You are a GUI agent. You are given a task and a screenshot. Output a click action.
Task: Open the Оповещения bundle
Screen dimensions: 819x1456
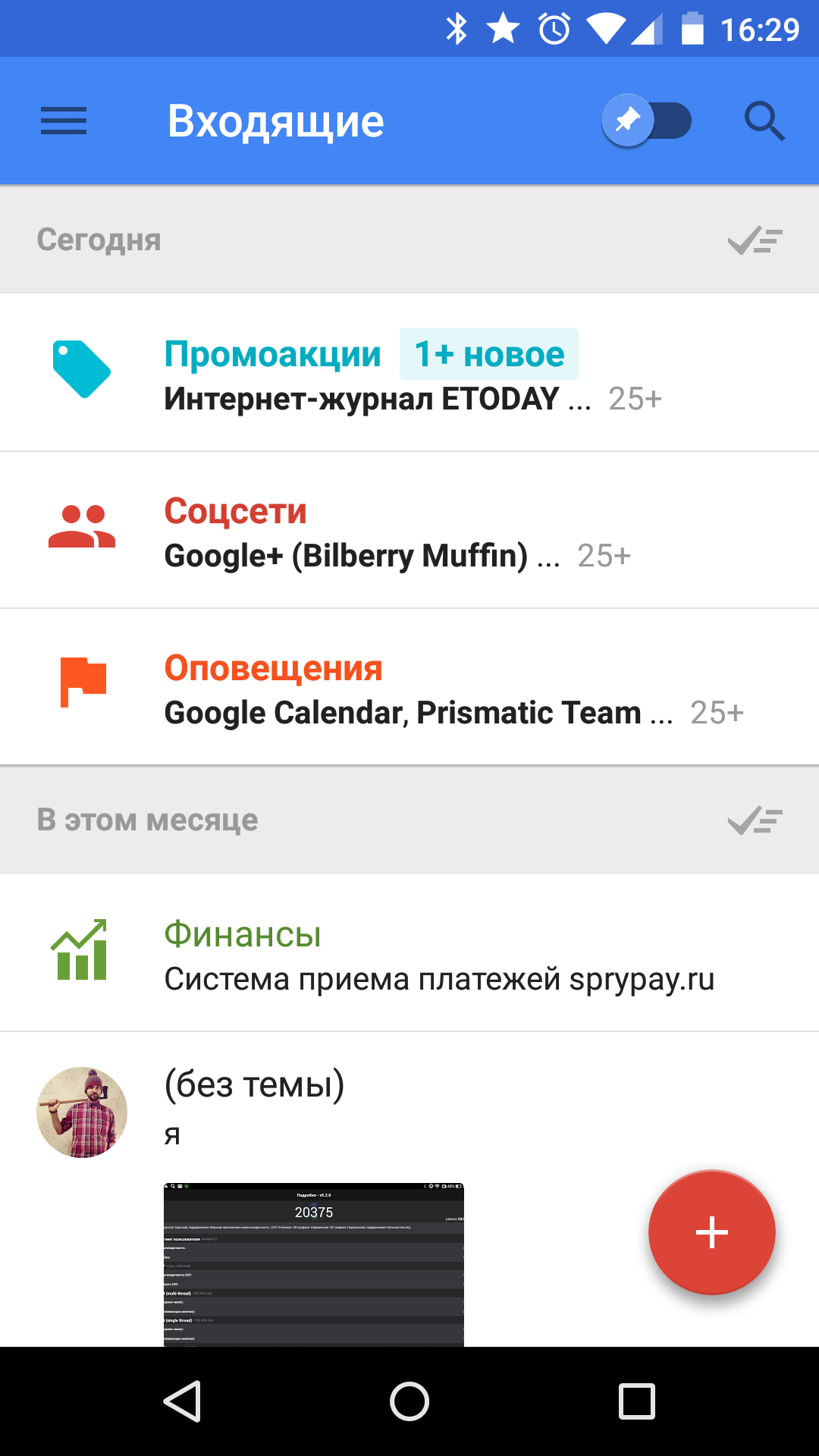[x=409, y=688]
